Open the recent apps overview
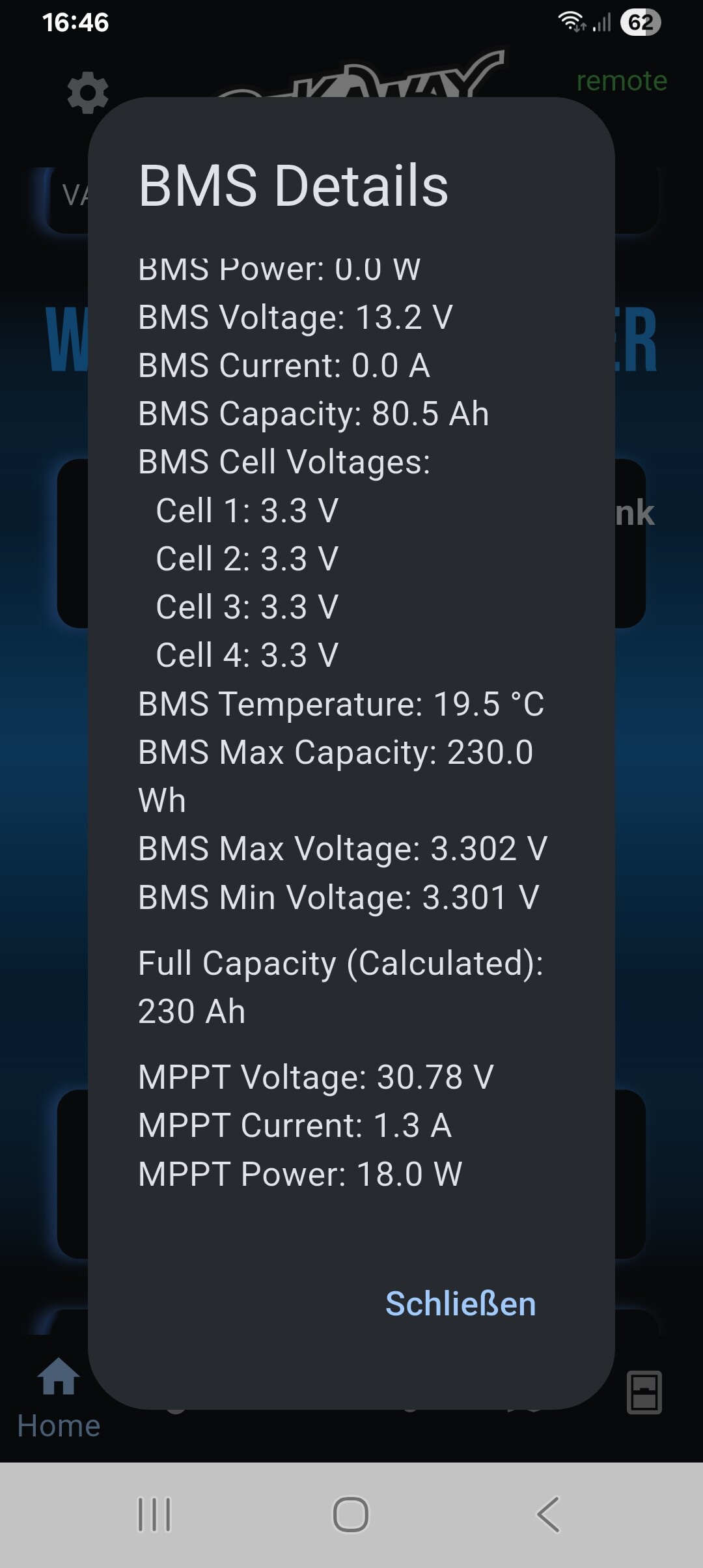 [x=155, y=1515]
